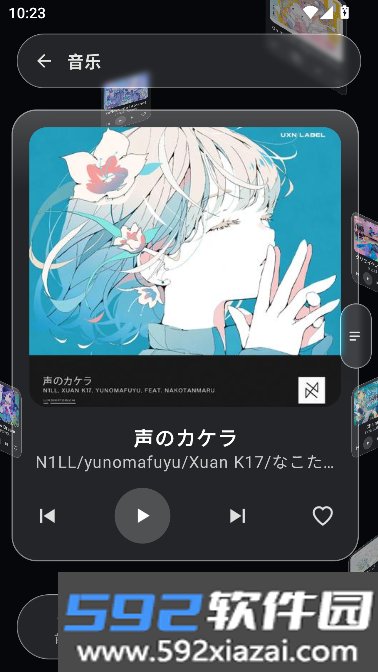Like 声のカケラ with the heart icon
378x672 pixels.
click(322, 516)
